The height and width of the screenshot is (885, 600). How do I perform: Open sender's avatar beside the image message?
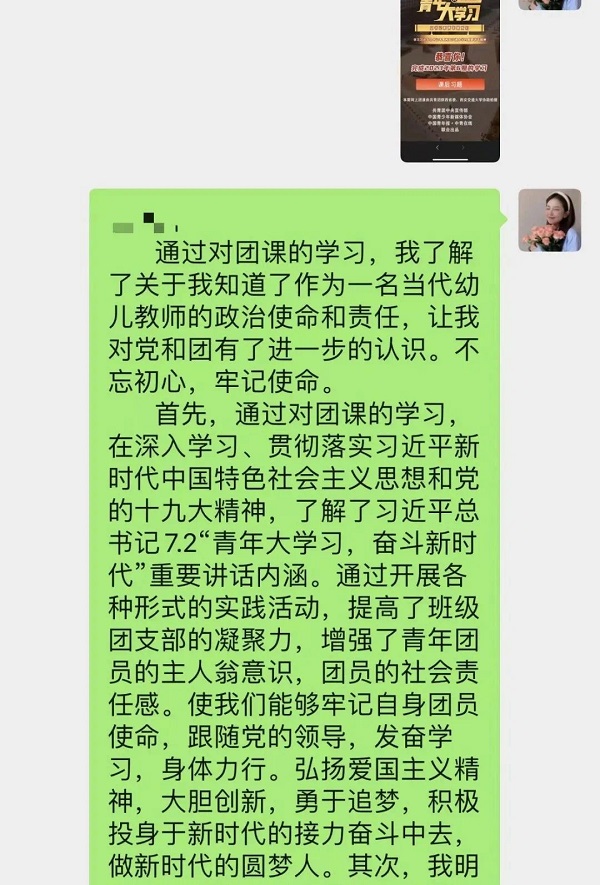pos(549,5)
